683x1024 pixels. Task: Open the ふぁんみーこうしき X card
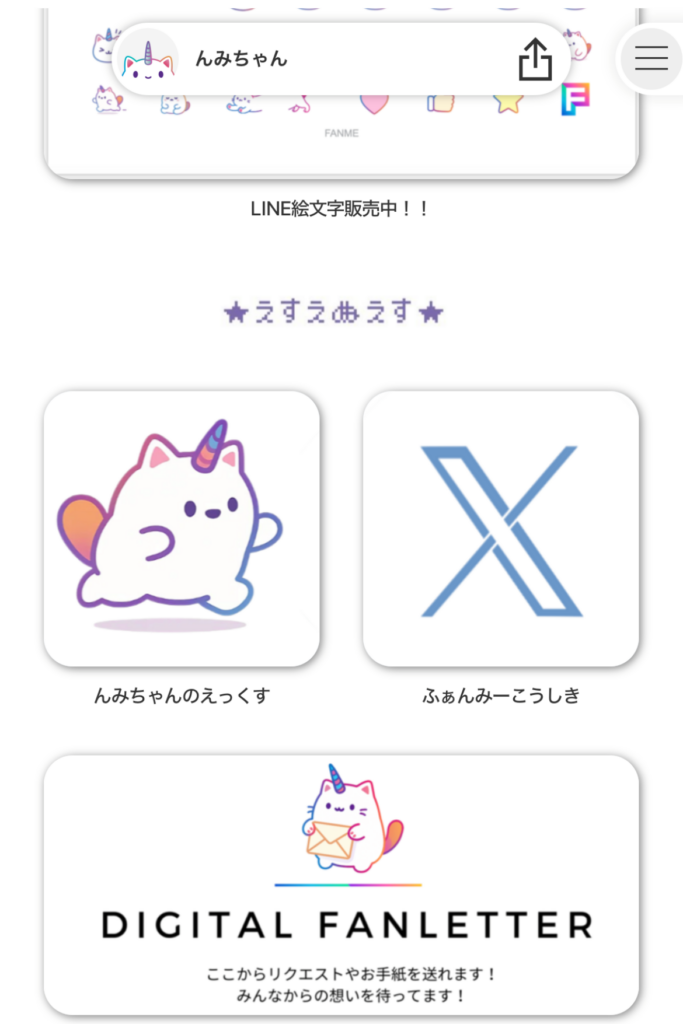[x=500, y=528]
